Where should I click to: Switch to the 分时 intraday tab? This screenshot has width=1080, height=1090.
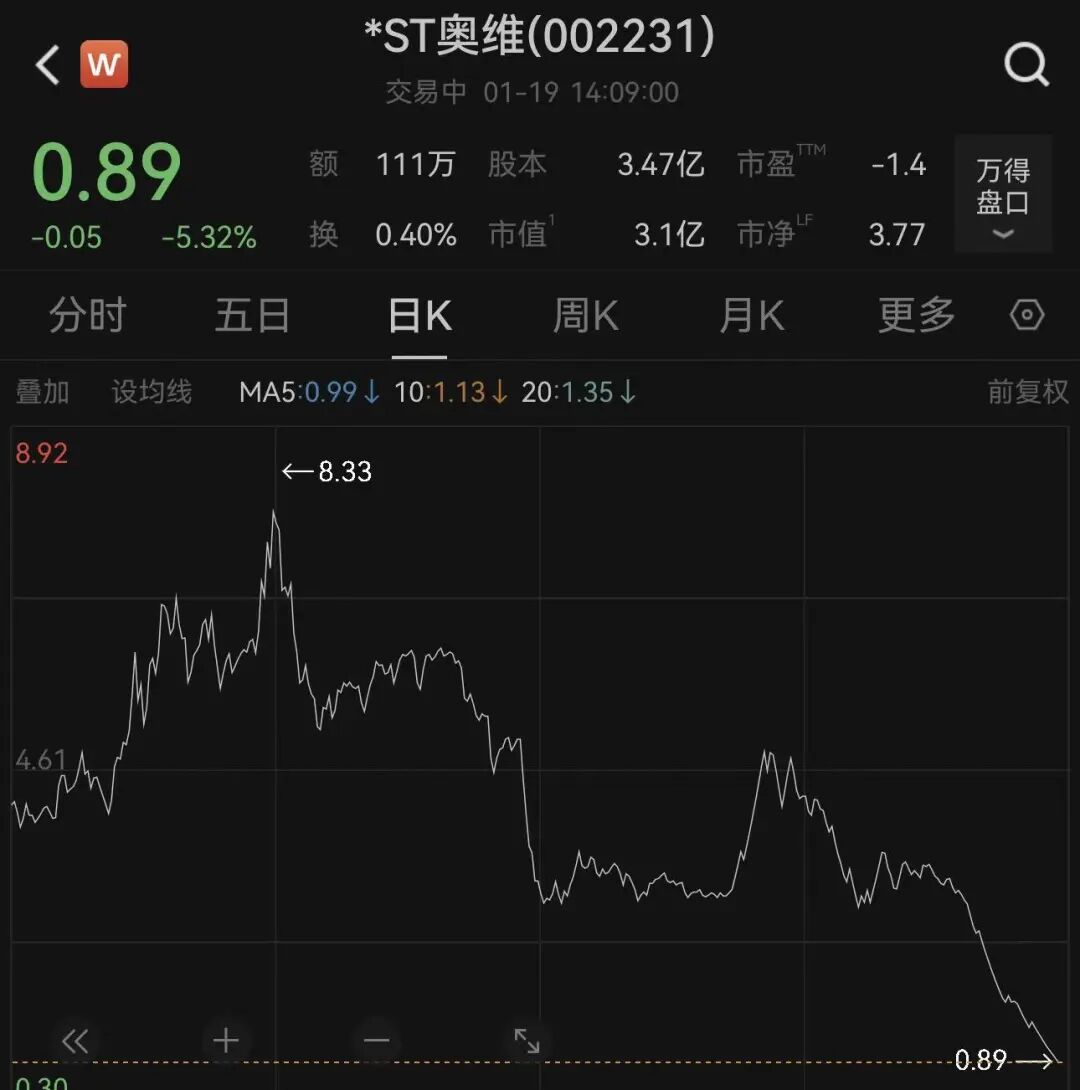pyautogui.click(x=86, y=314)
